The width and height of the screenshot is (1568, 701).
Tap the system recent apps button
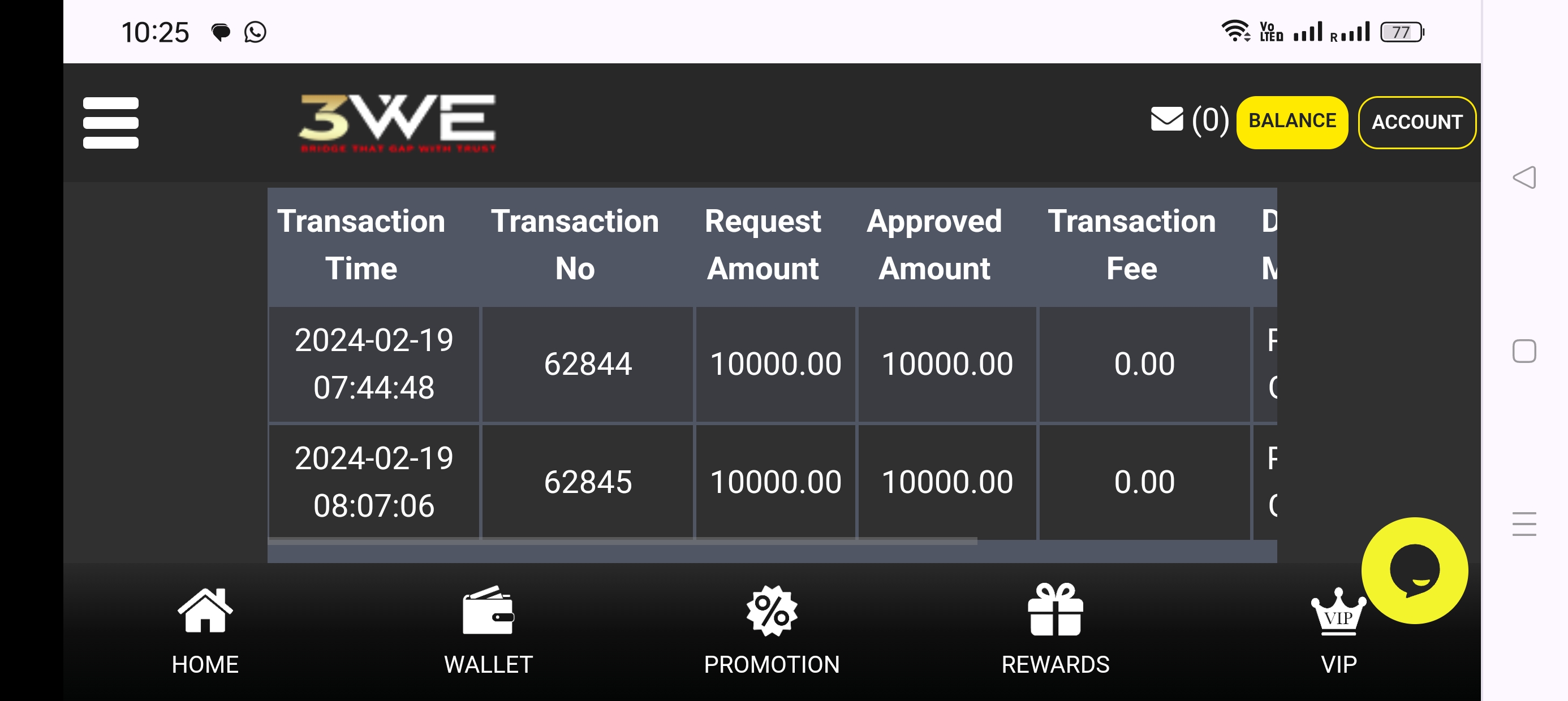[x=1523, y=524]
